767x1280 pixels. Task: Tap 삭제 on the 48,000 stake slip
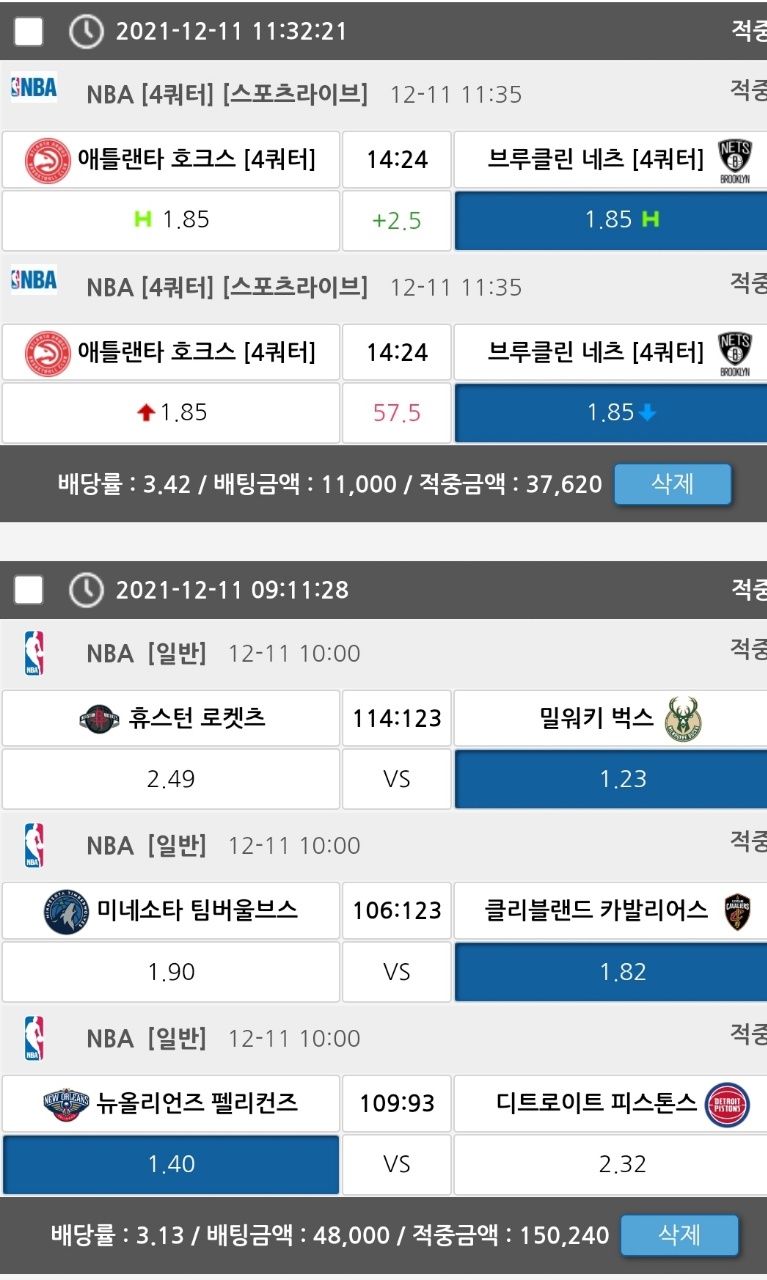[x=679, y=1235]
